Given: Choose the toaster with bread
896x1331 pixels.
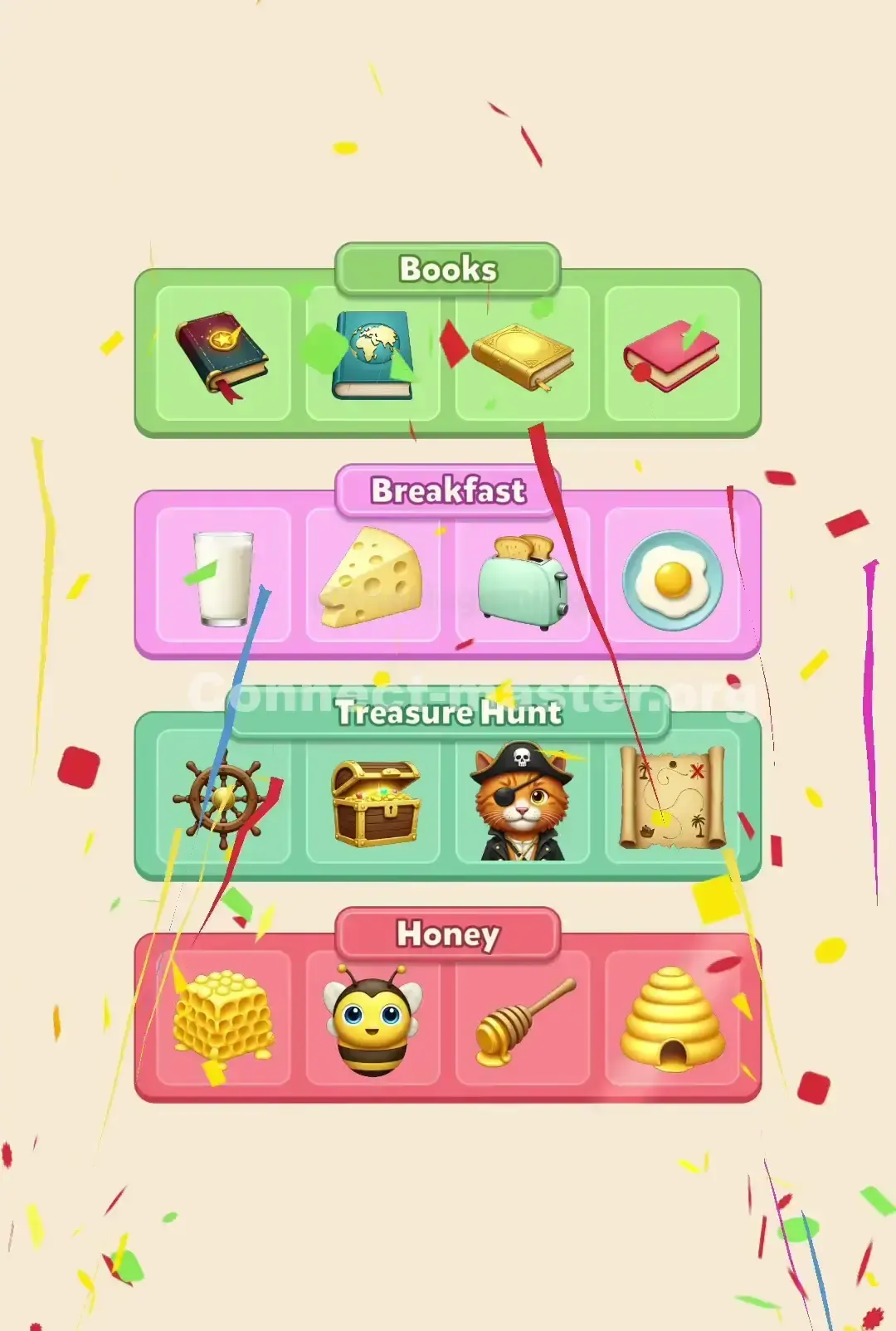Looking at the screenshot, I should (524, 575).
